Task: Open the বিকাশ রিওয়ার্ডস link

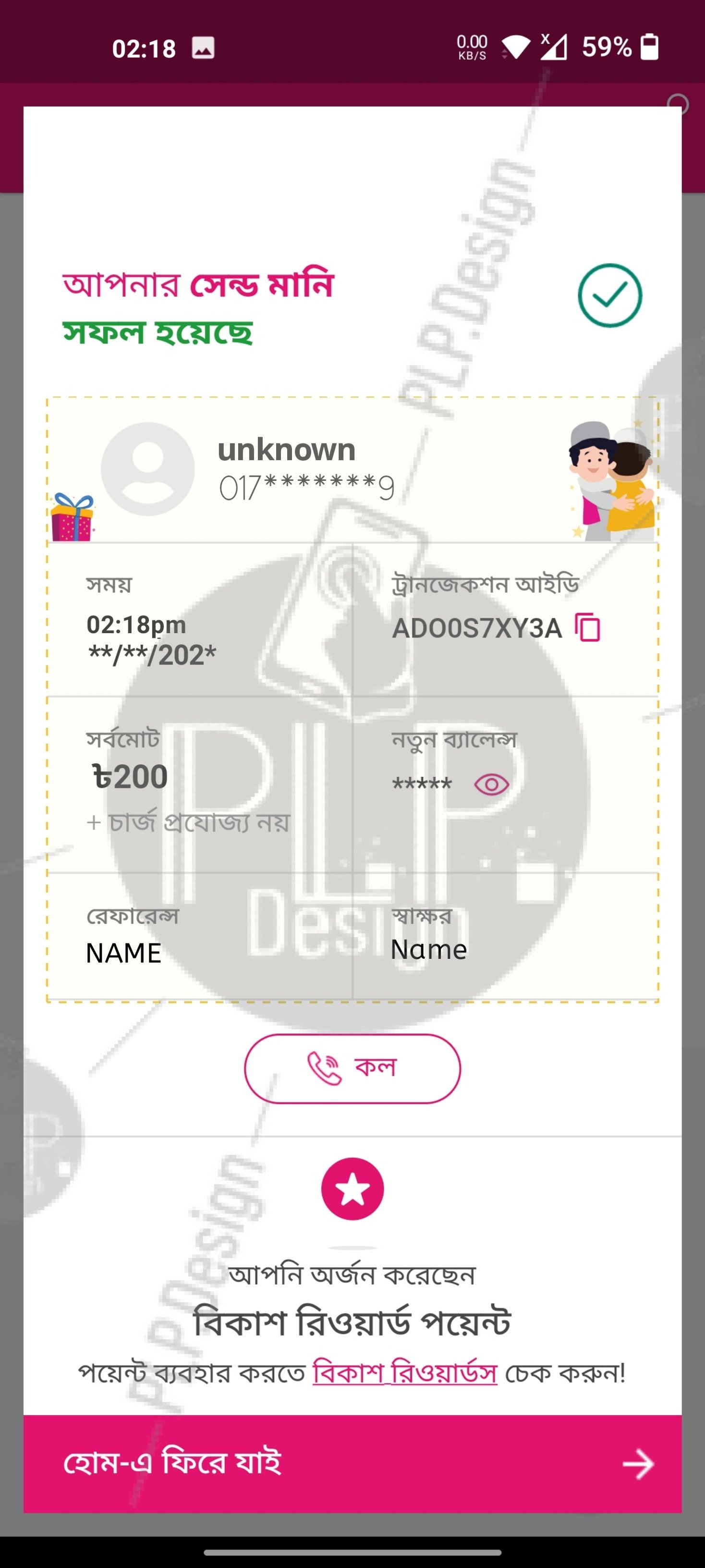Action: 405,1372
